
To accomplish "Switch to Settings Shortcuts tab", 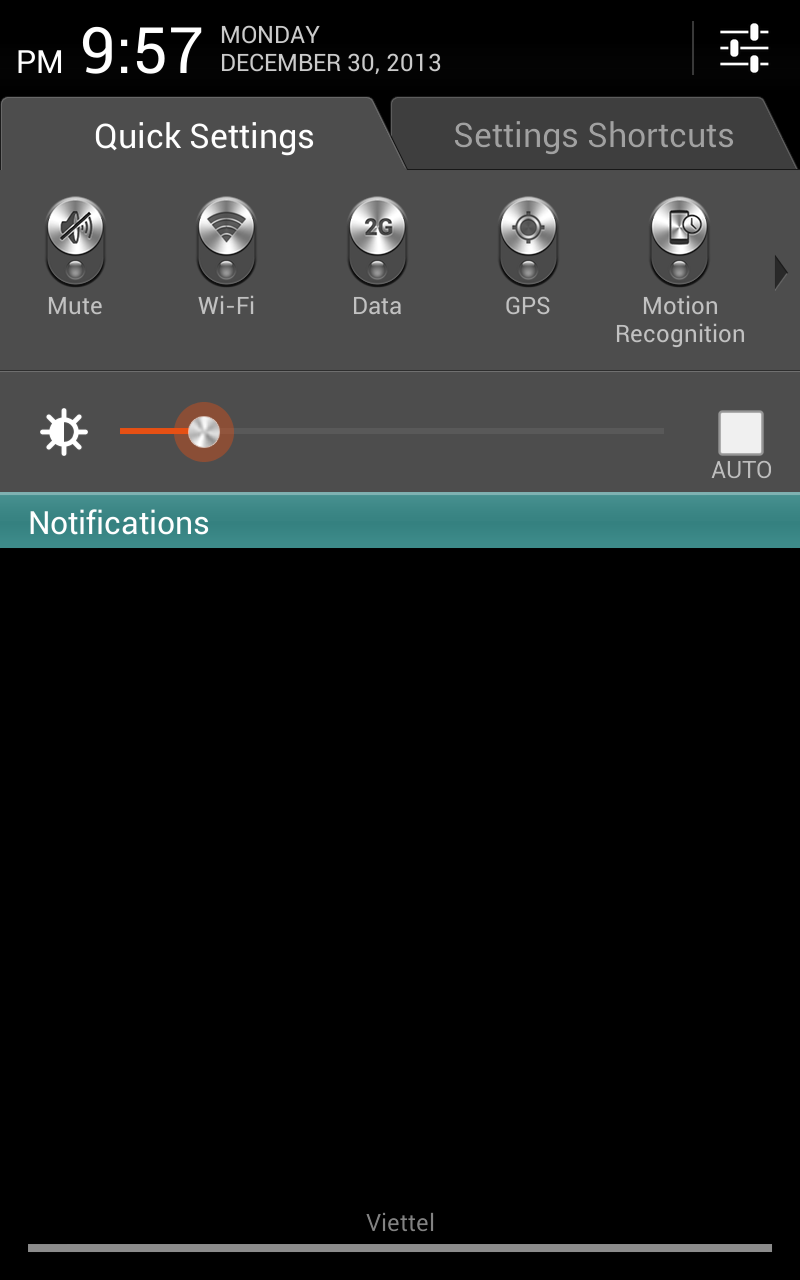I will click(594, 135).
